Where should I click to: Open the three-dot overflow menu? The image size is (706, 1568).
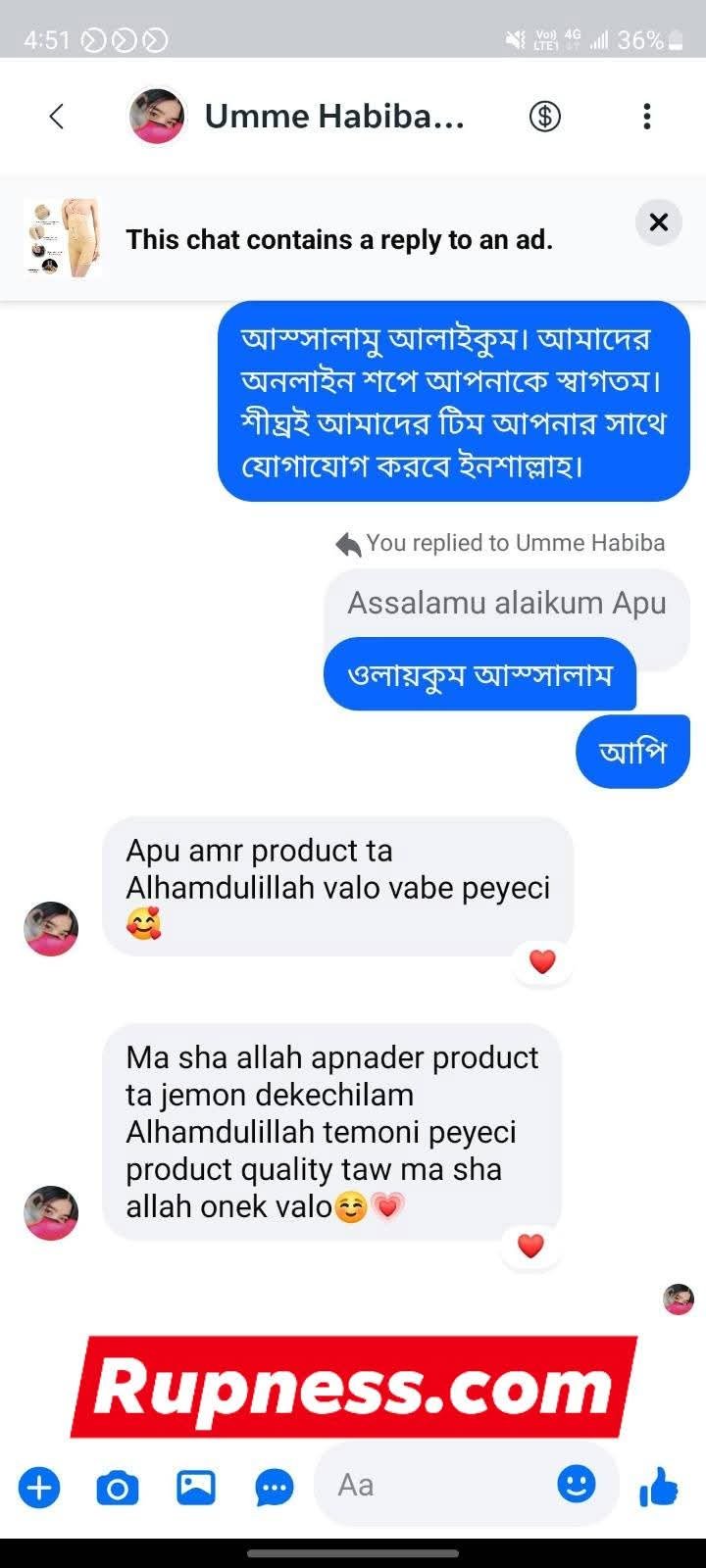click(646, 117)
